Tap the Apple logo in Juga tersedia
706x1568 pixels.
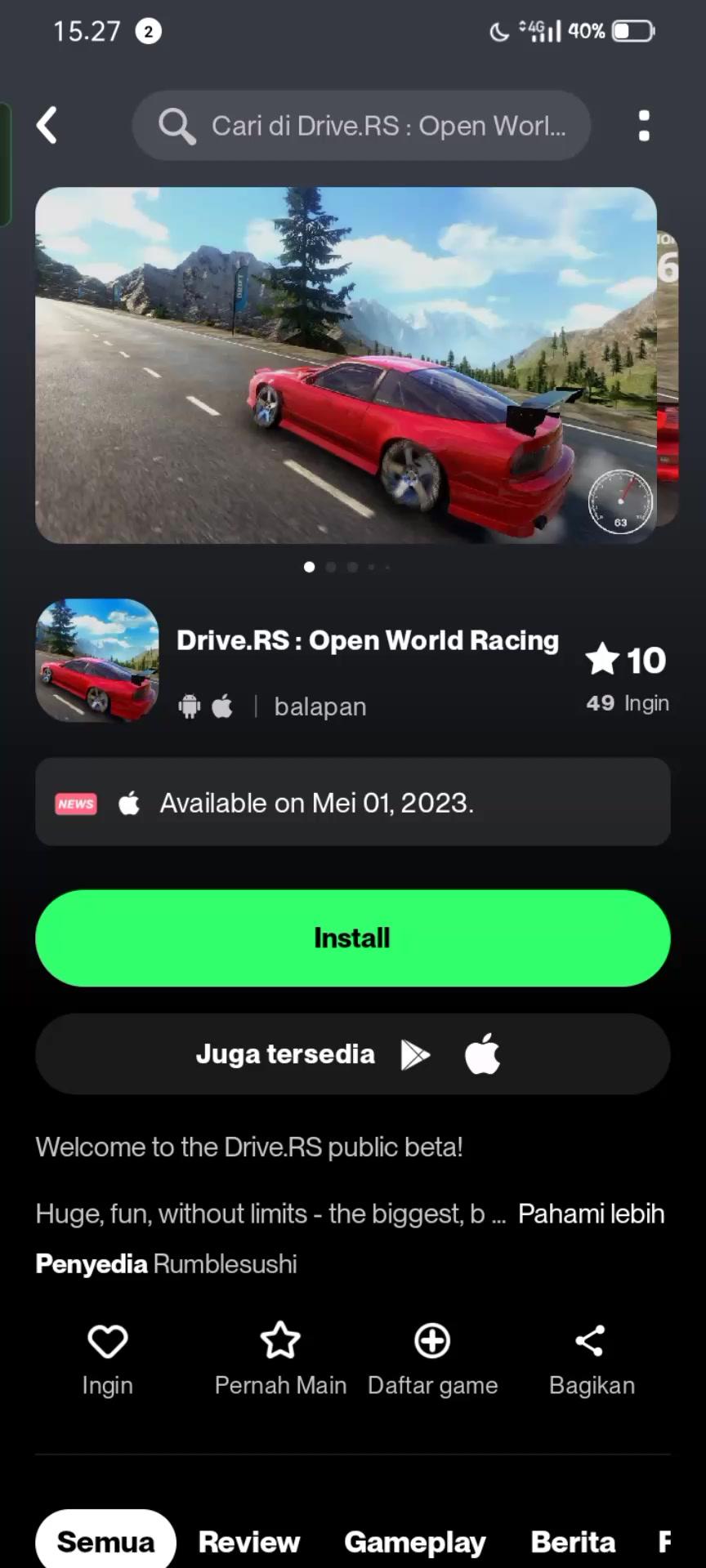click(x=482, y=1053)
